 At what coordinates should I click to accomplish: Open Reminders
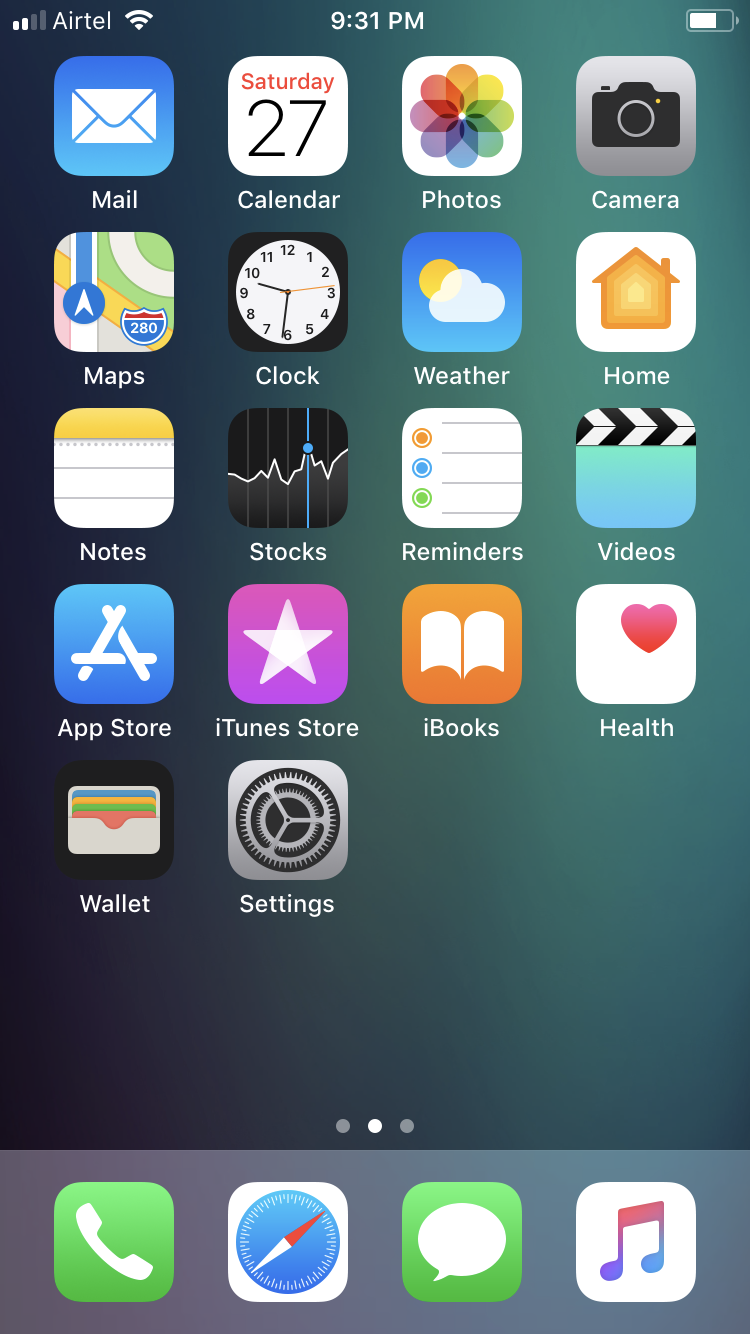461,468
